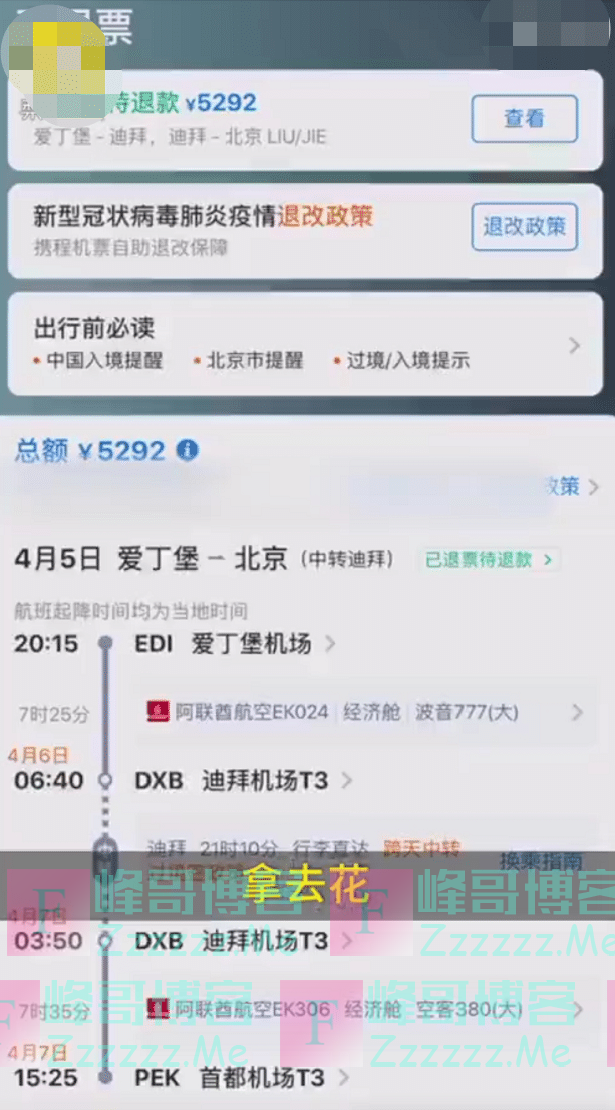Tap the info icon beside 总额 ¥5292

pyautogui.click(x=187, y=450)
